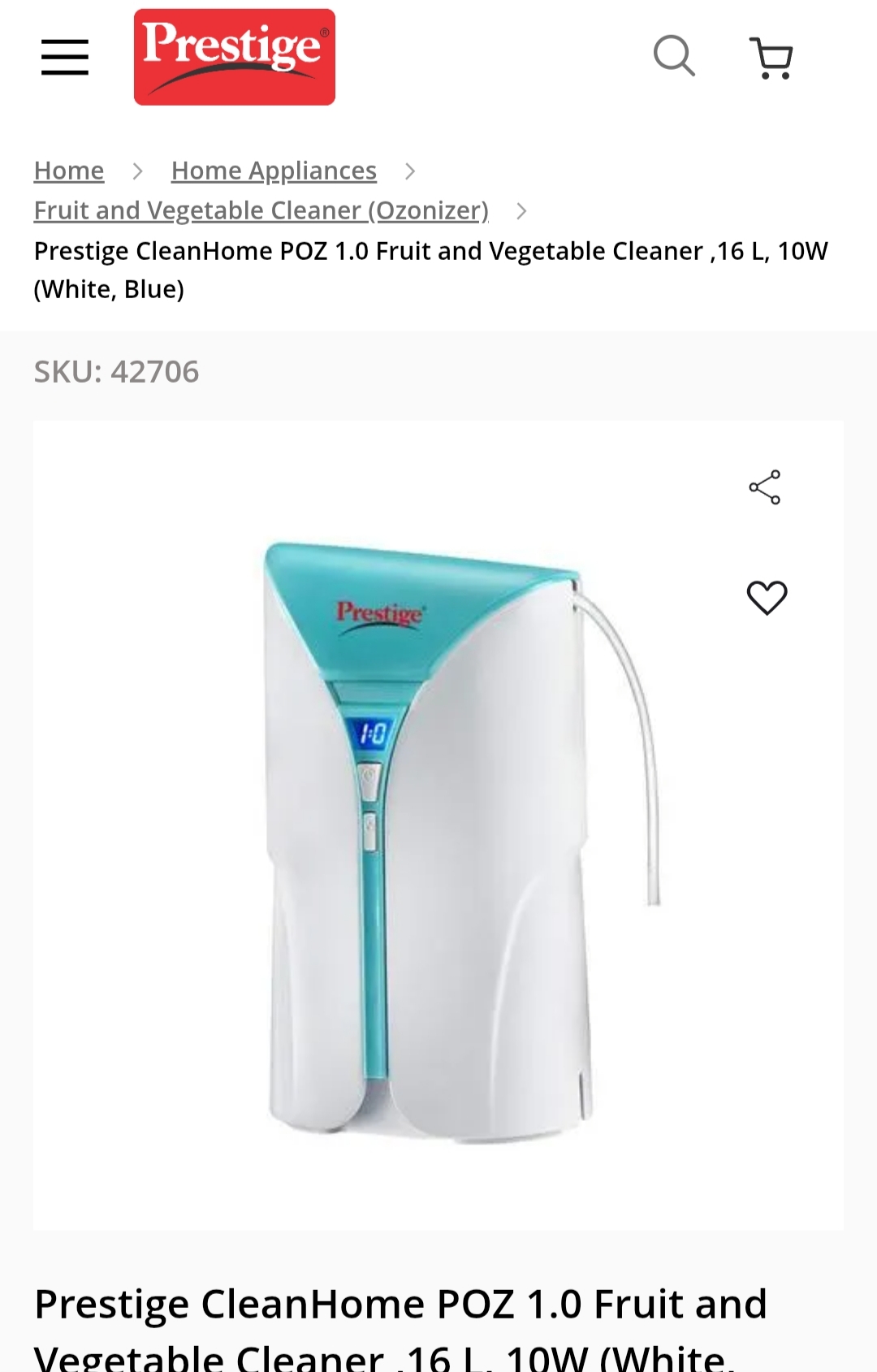Open the search icon
This screenshot has width=877, height=1372.
[674, 56]
